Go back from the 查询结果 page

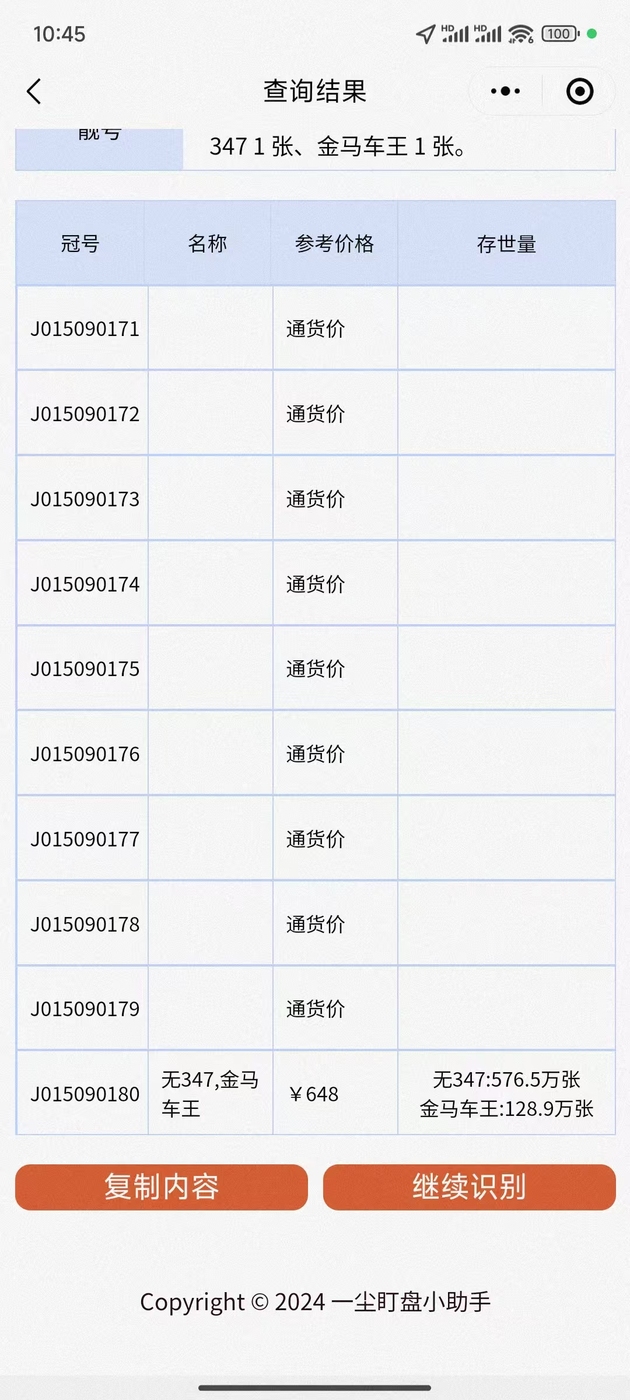click(x=34, y=92)
